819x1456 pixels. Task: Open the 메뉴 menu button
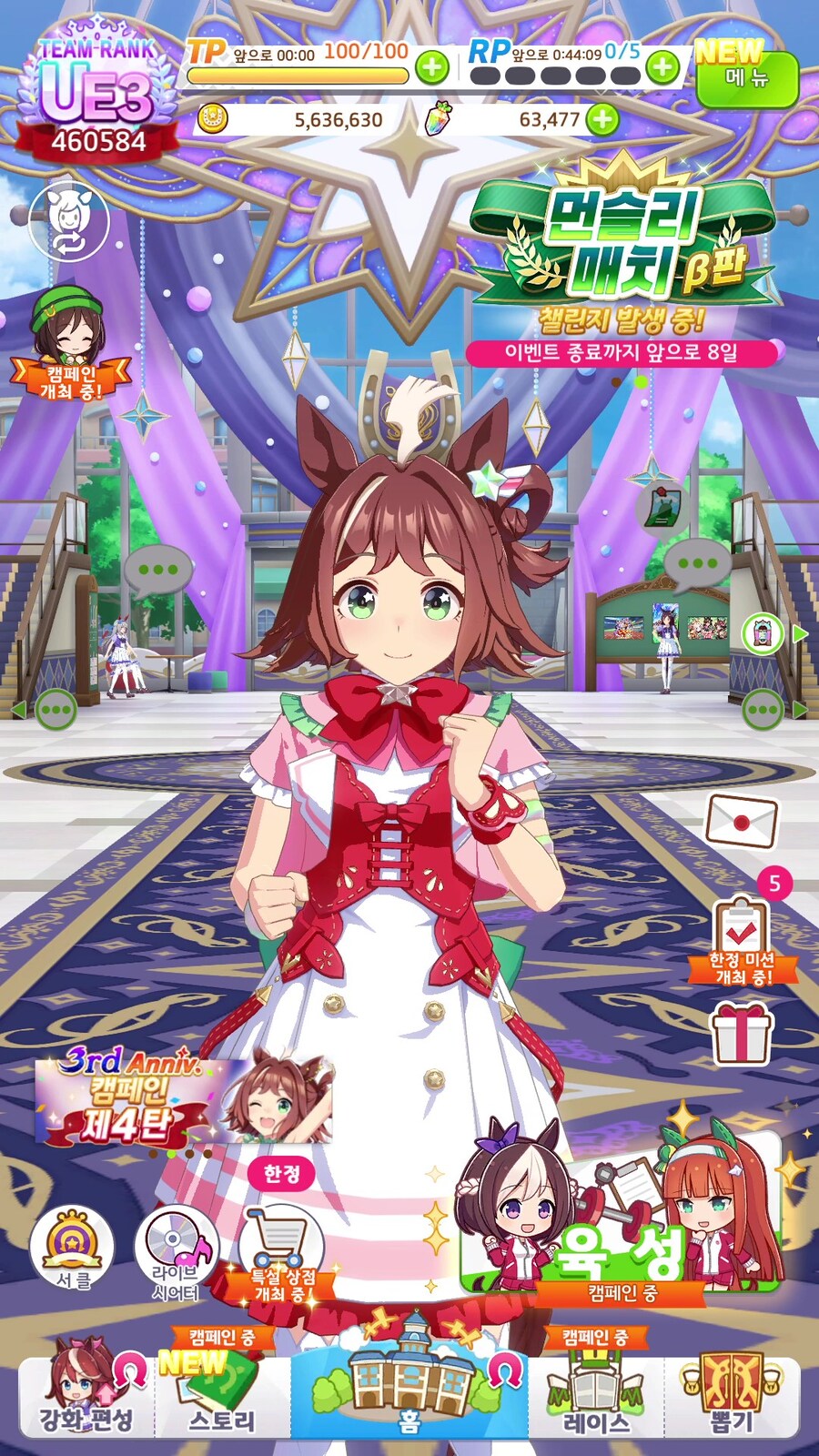[746, 77]
